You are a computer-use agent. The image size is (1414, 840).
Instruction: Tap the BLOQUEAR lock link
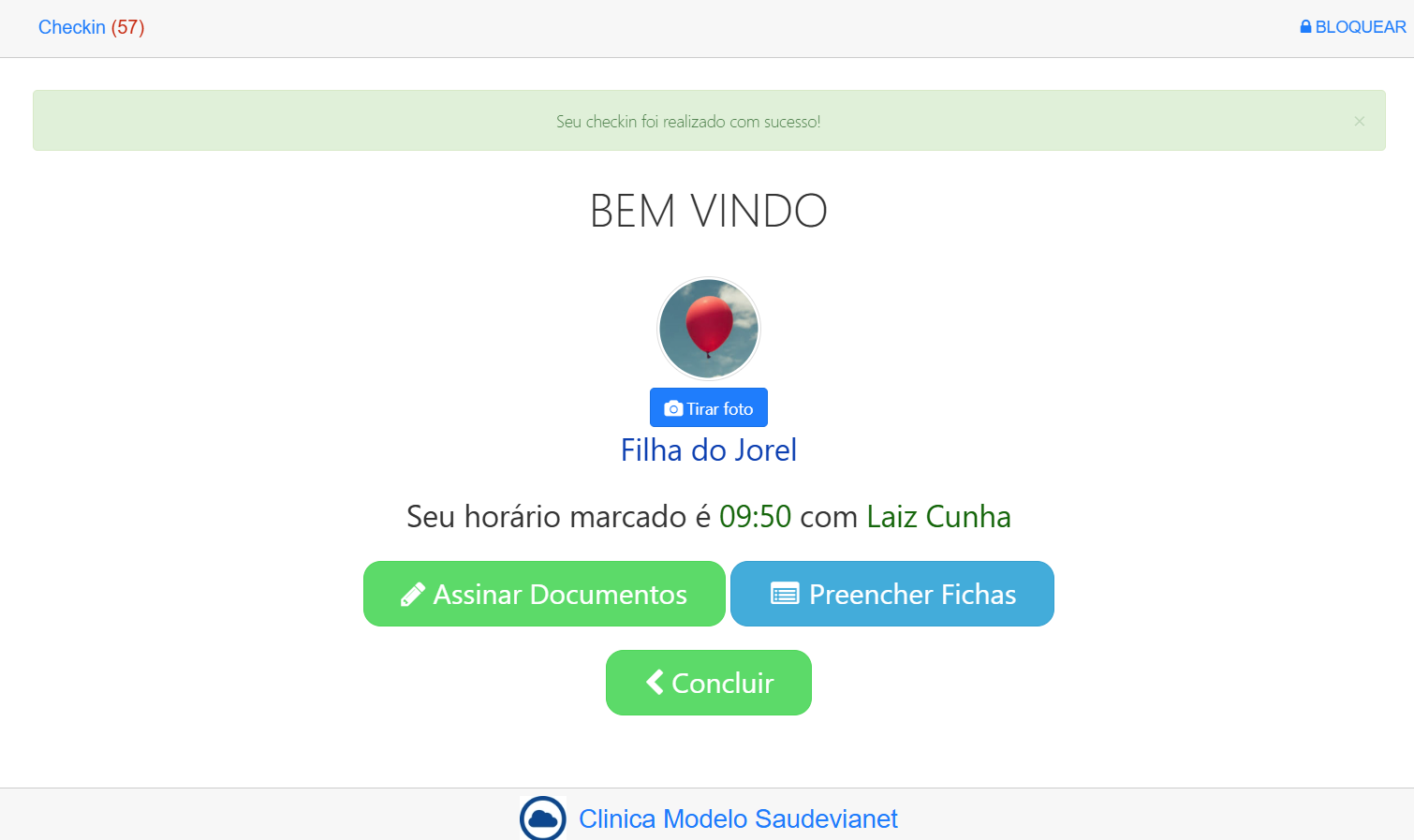click(1352, 27)
